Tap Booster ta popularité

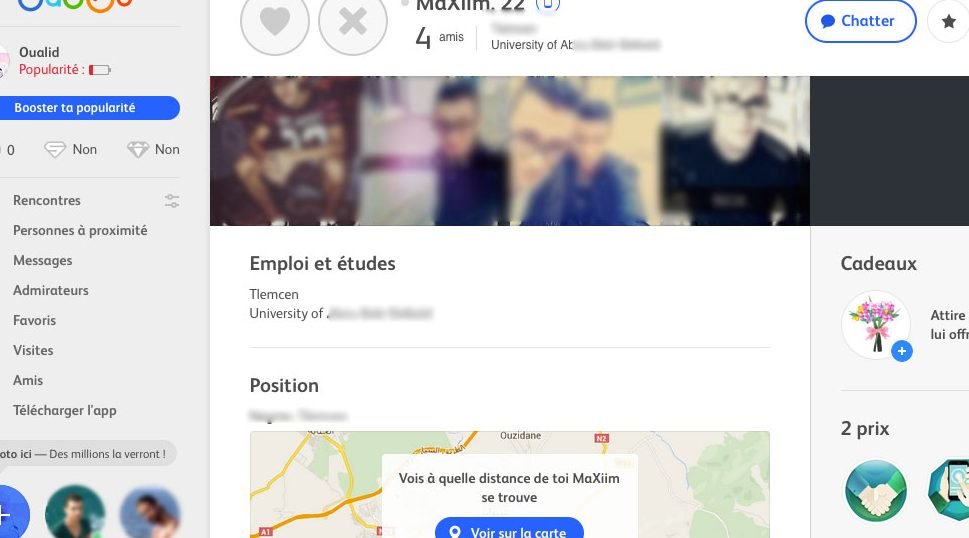pos(88,108)
